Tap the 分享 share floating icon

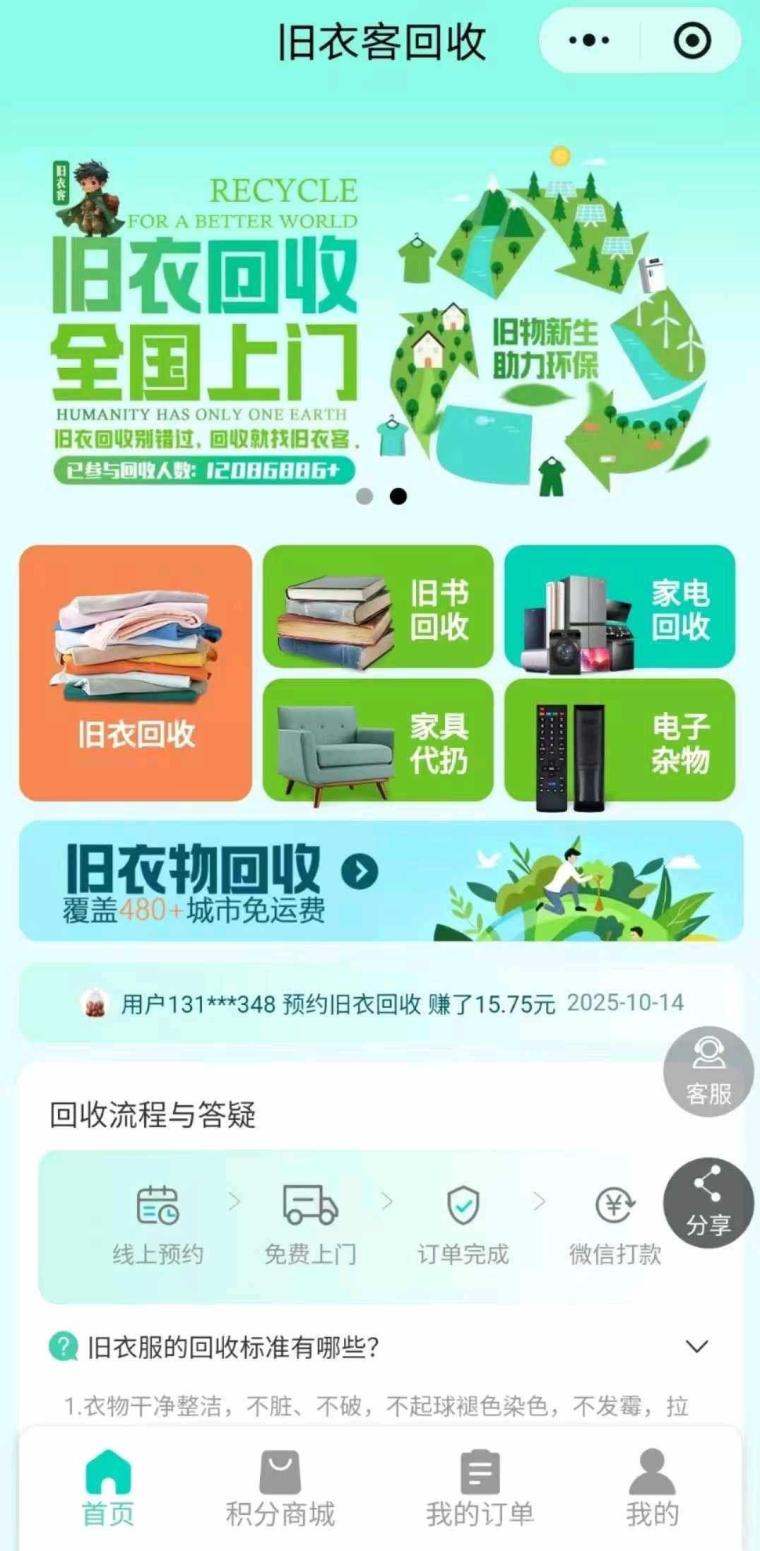tap(708, 1203)
